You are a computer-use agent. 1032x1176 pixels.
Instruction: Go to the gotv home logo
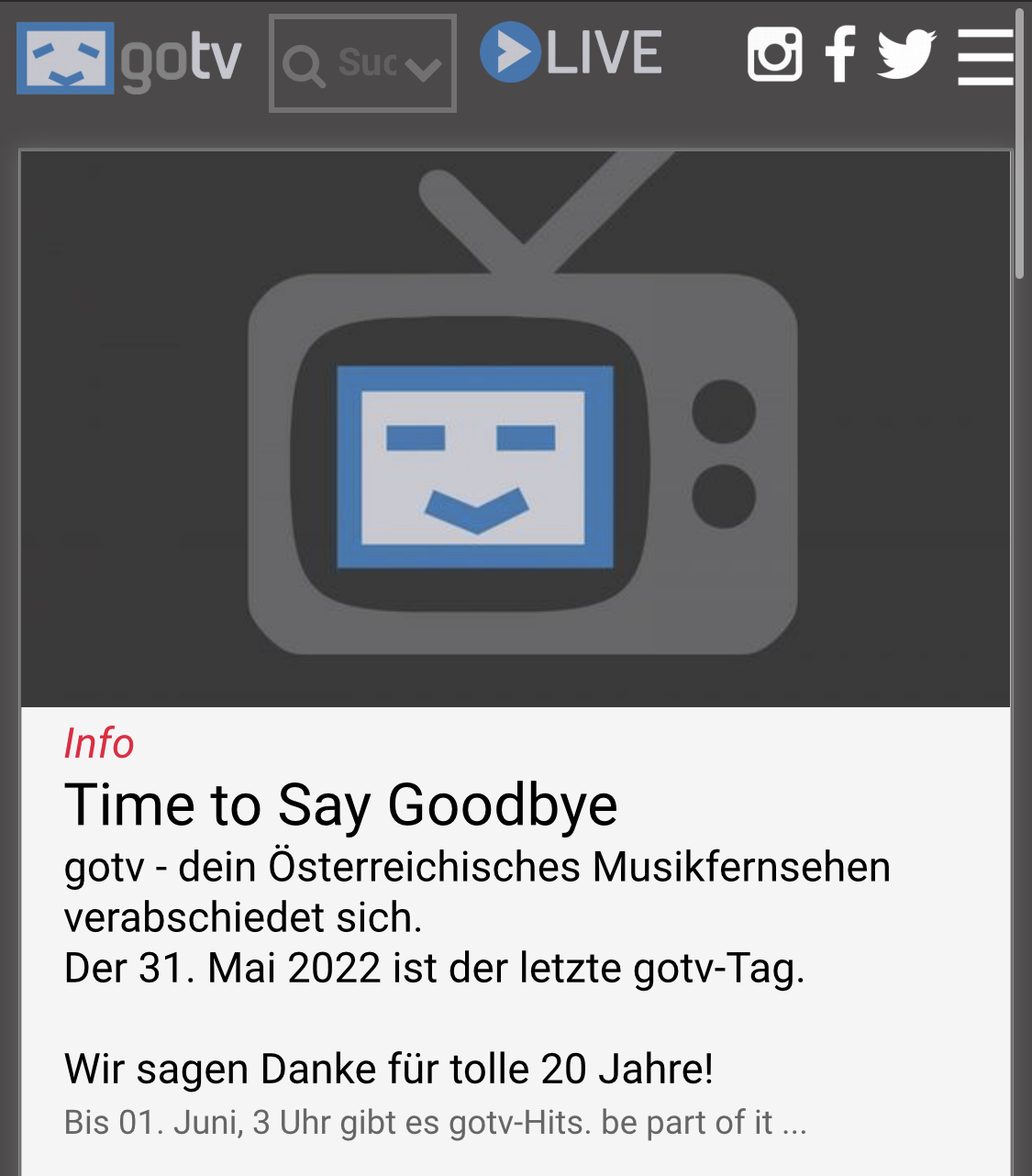pos(129,59)
